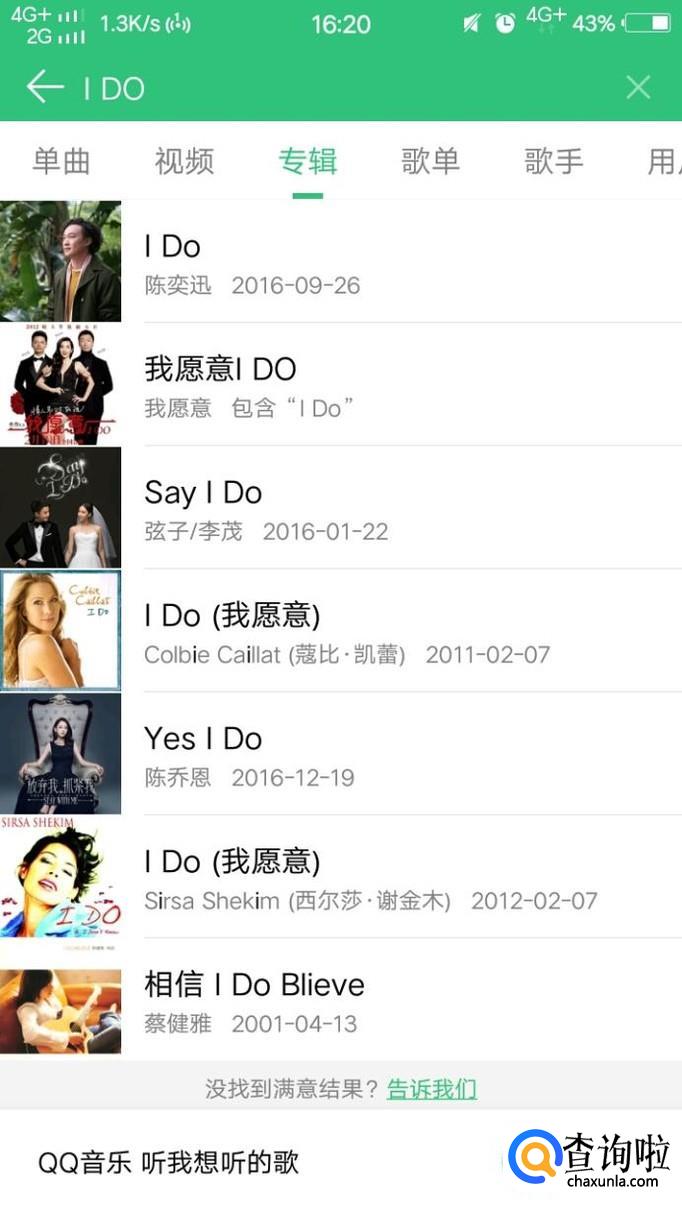Image resolution: width=682 pixels, height=1212 pixels.
Task: Open Sirsa Shekim's I Do album
Action: click(x=340, y=877)
